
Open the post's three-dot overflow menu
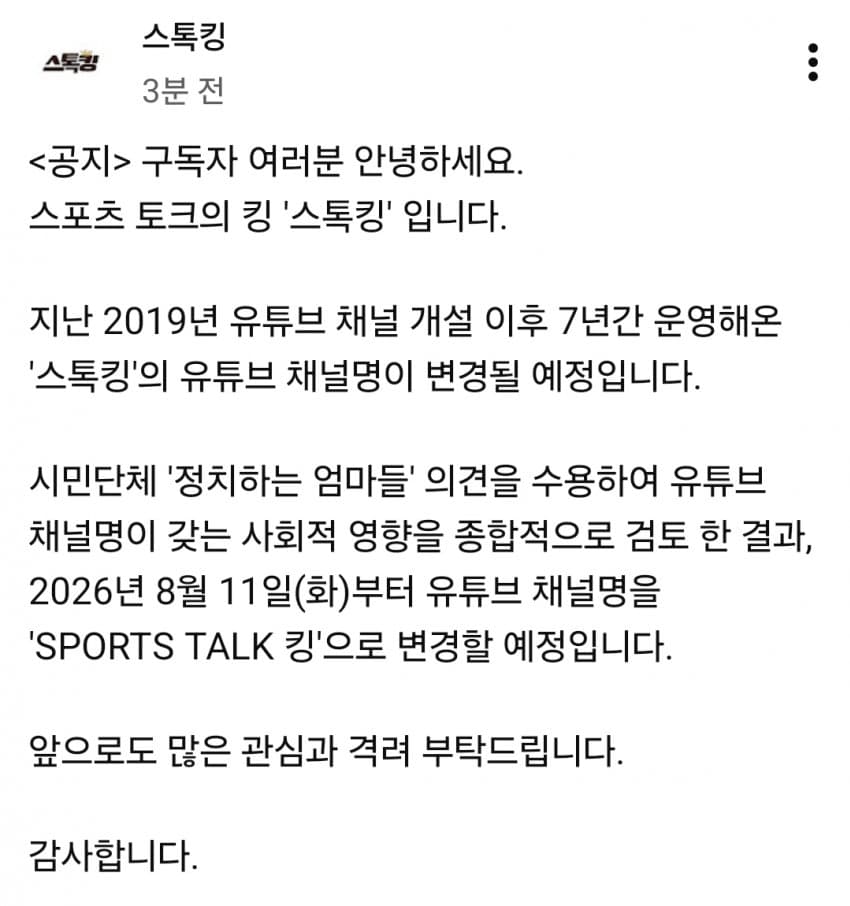[x=812, y=62]
